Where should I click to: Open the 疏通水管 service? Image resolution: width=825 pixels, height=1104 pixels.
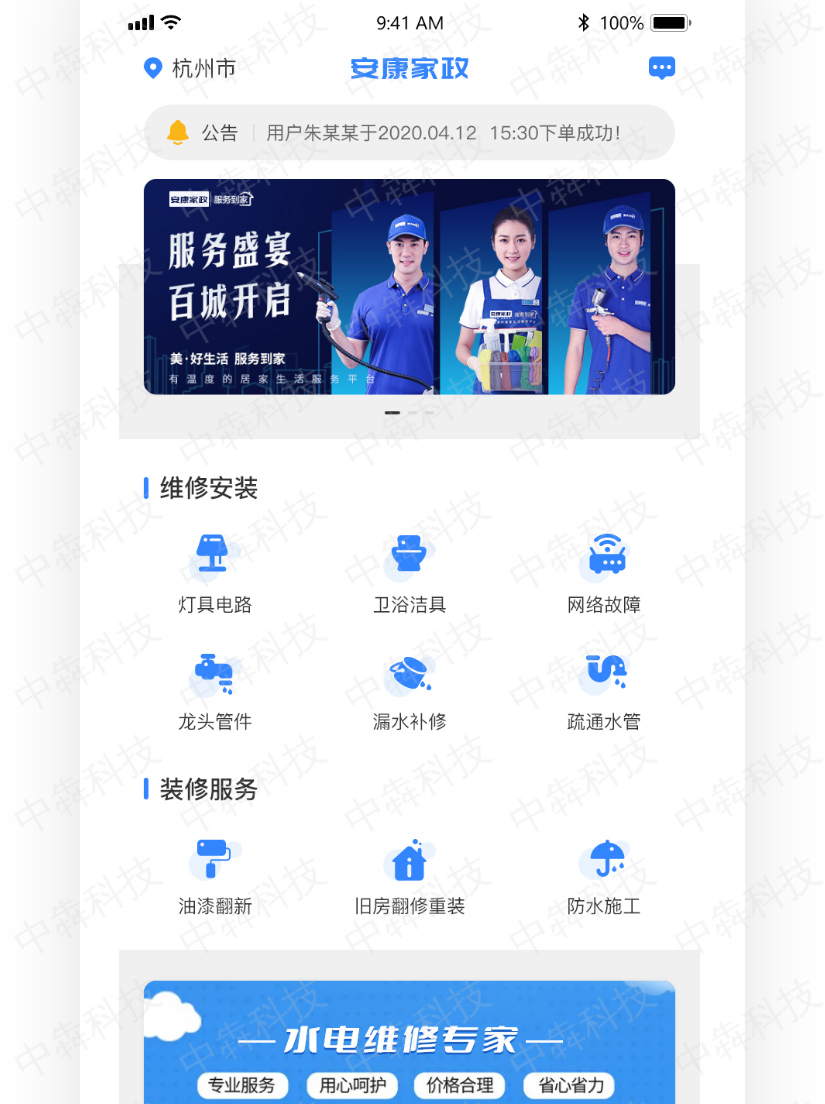[x=604, y=689]
